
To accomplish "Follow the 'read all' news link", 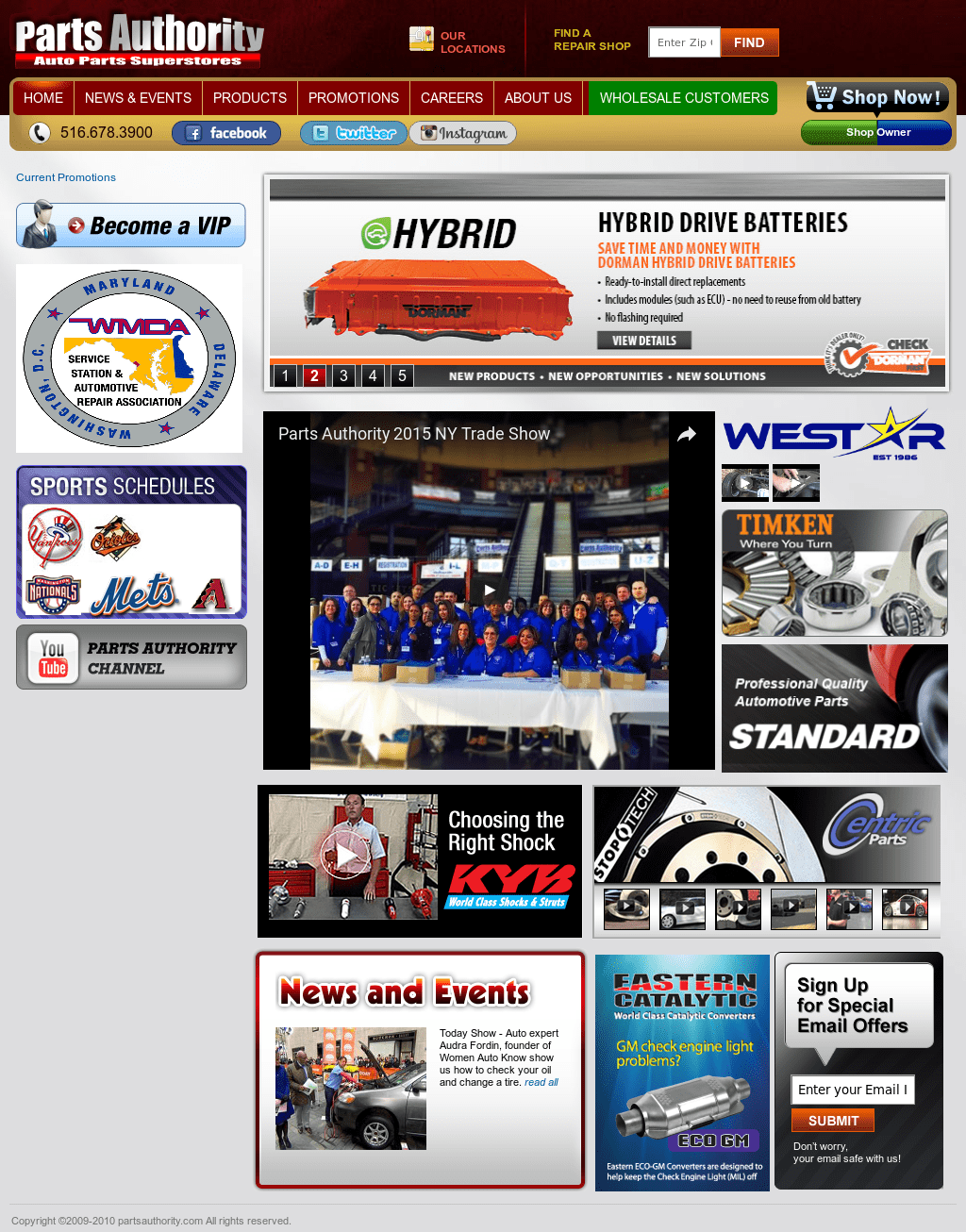I will (x=541, y=1082).
